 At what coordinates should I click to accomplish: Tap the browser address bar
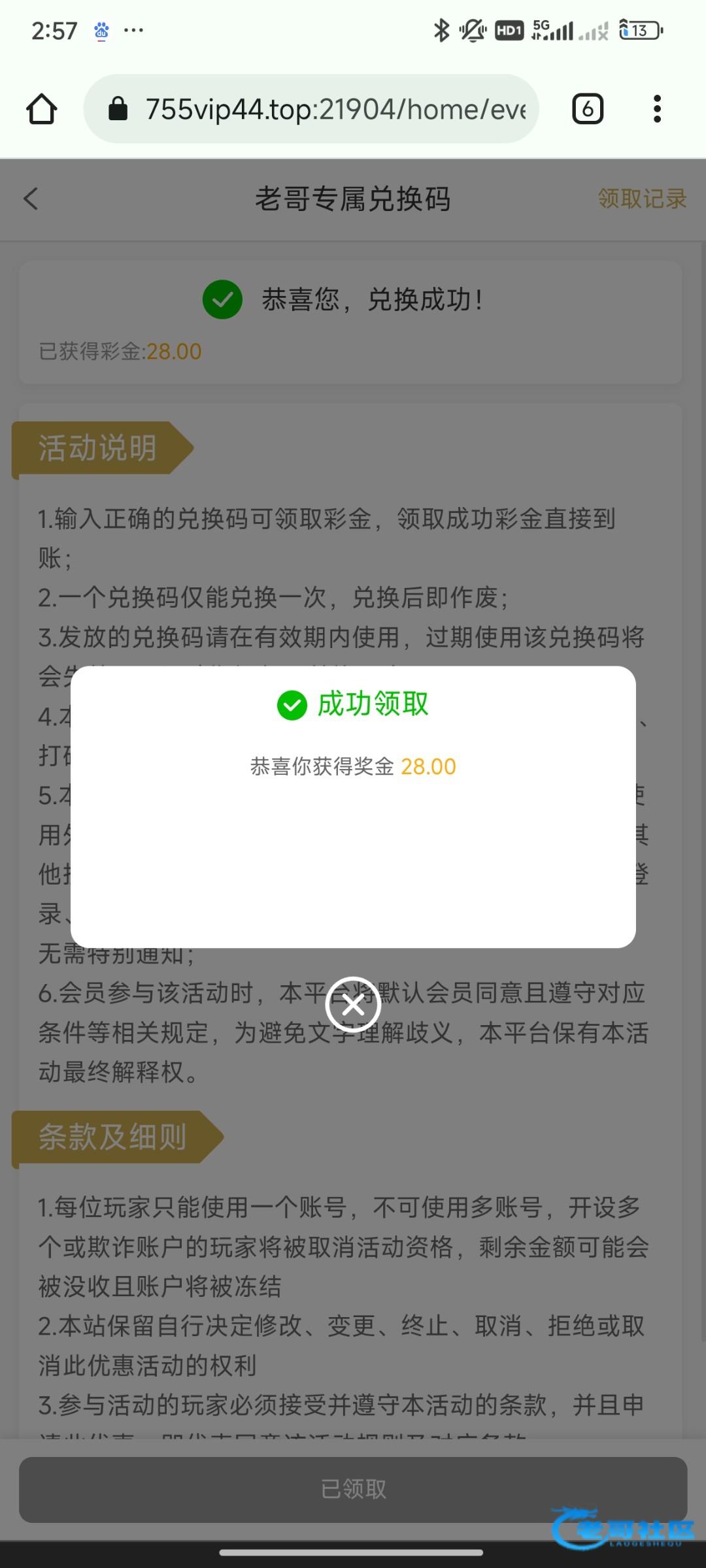click(311, 109)
